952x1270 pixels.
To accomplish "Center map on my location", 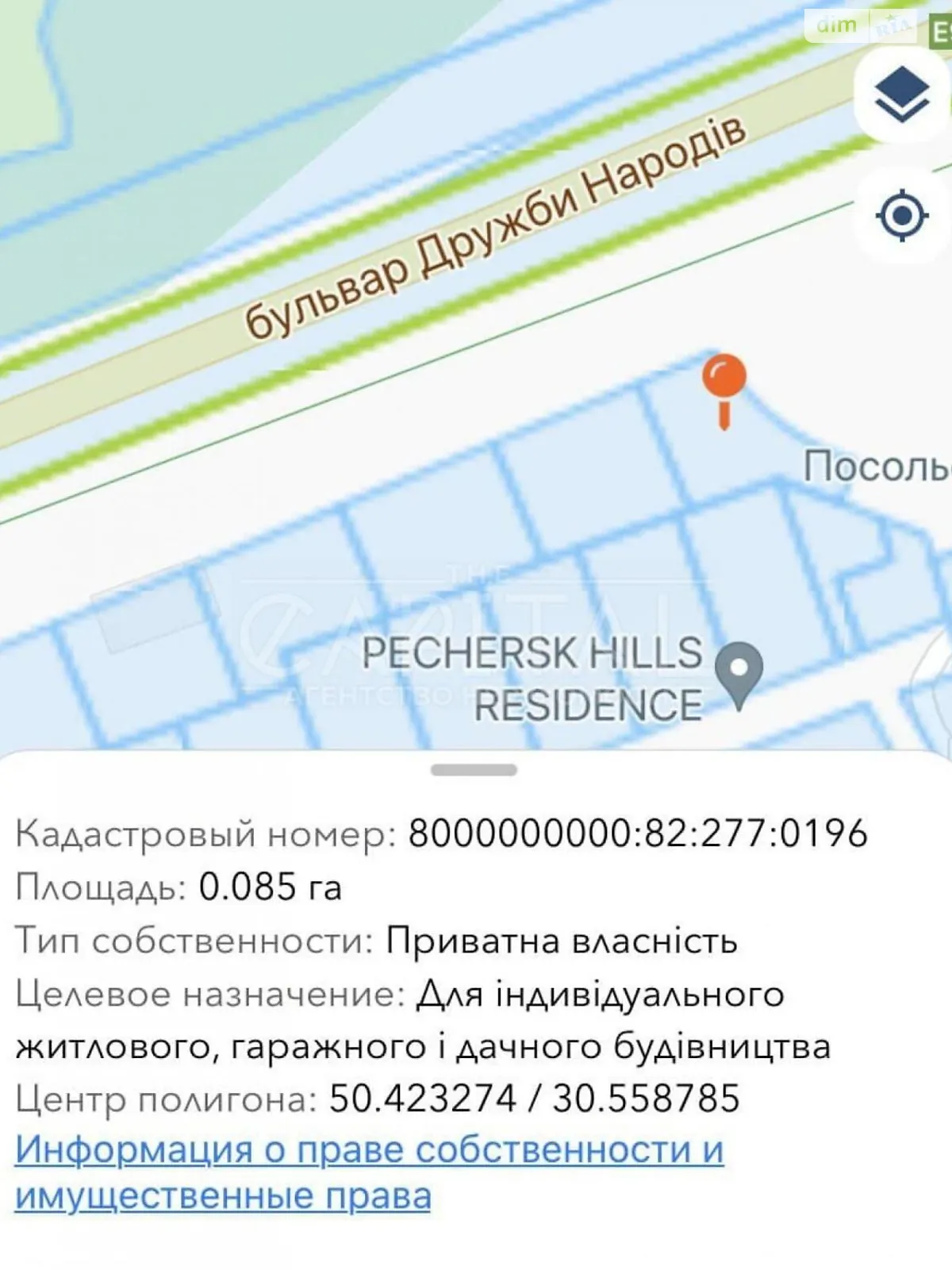I will [x=902, y=215].
